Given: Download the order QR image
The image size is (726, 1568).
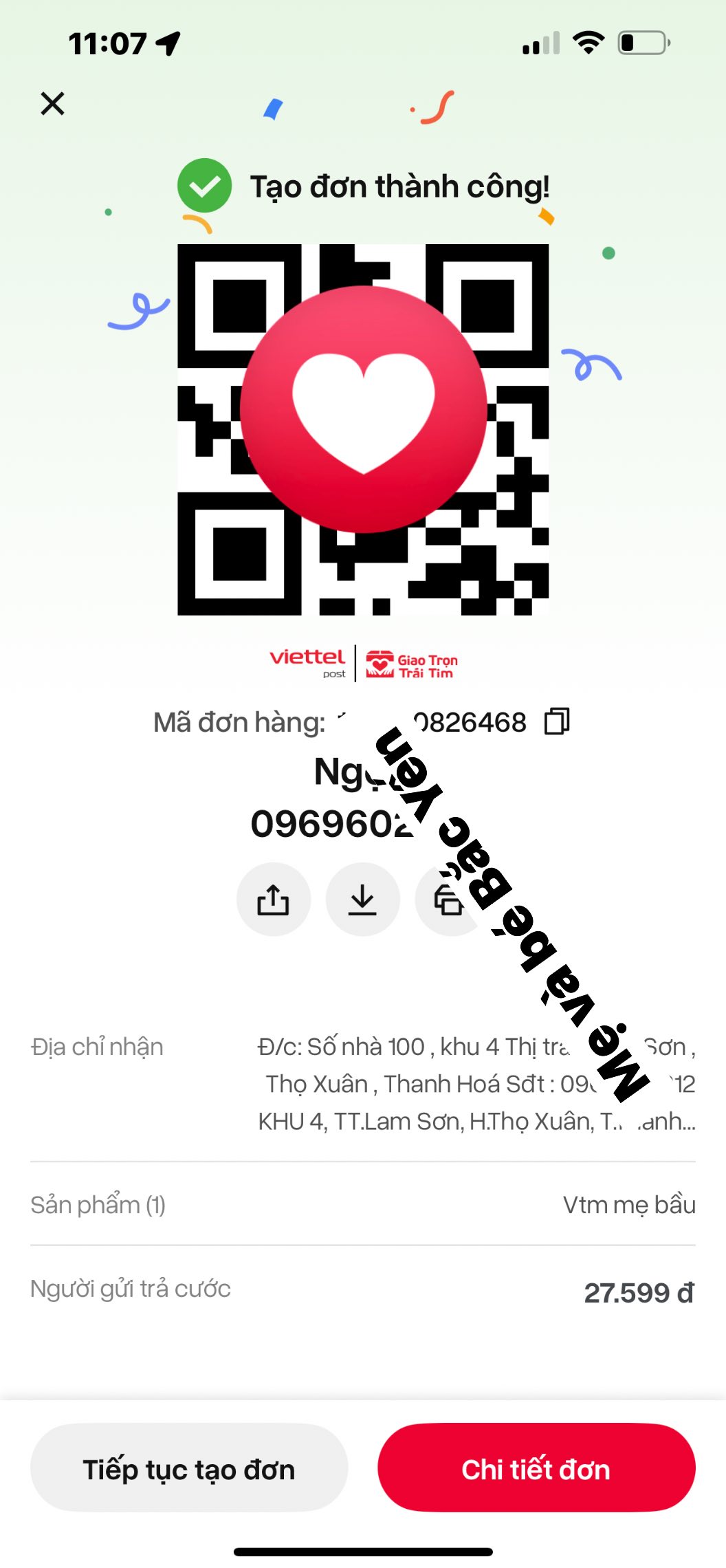Looking at the screenshot, I should tap(362, 899).
